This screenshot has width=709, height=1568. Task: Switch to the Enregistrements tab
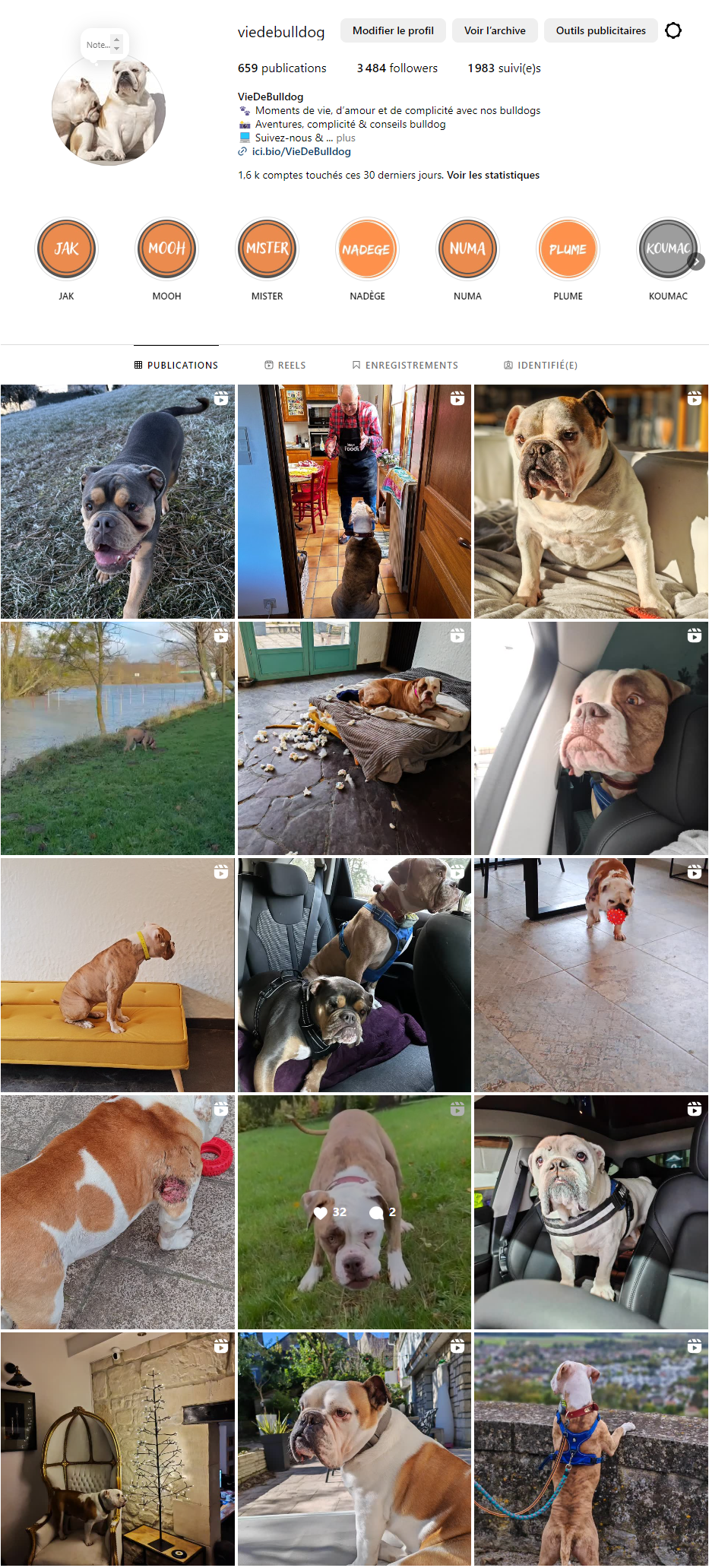click(x=405, y=366)
